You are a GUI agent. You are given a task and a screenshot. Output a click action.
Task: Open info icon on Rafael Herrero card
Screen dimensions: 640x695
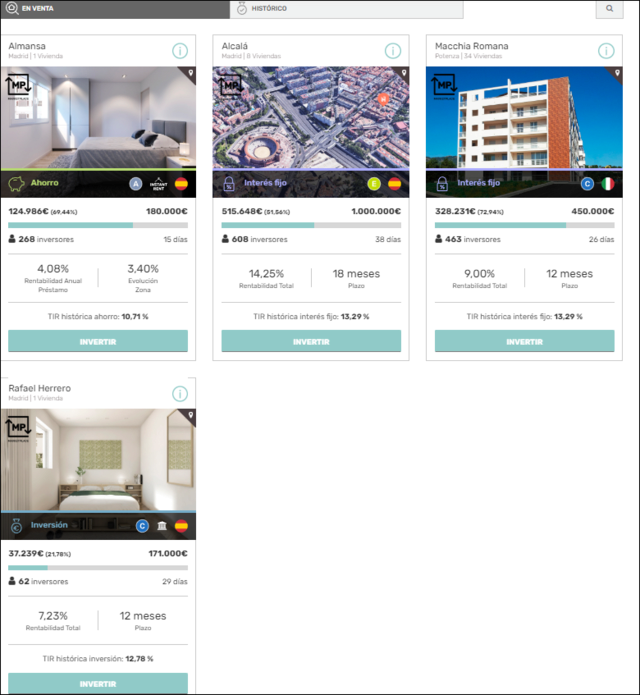click(180, 393)
